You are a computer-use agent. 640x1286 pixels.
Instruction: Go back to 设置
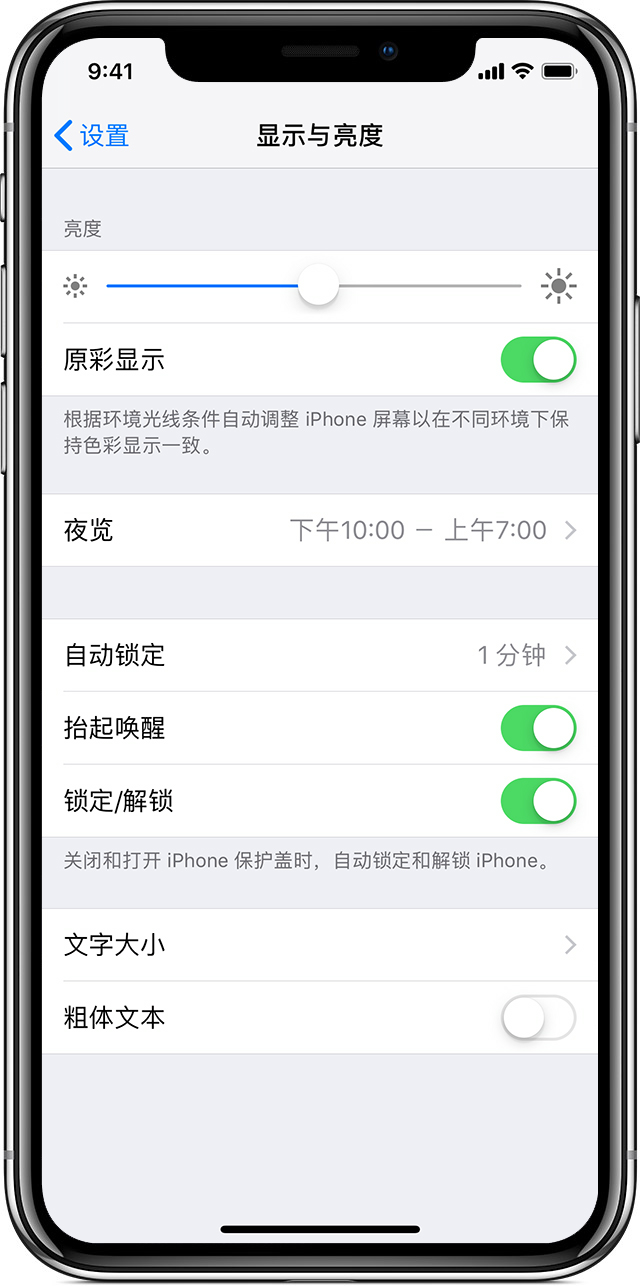tap(91, 136)
